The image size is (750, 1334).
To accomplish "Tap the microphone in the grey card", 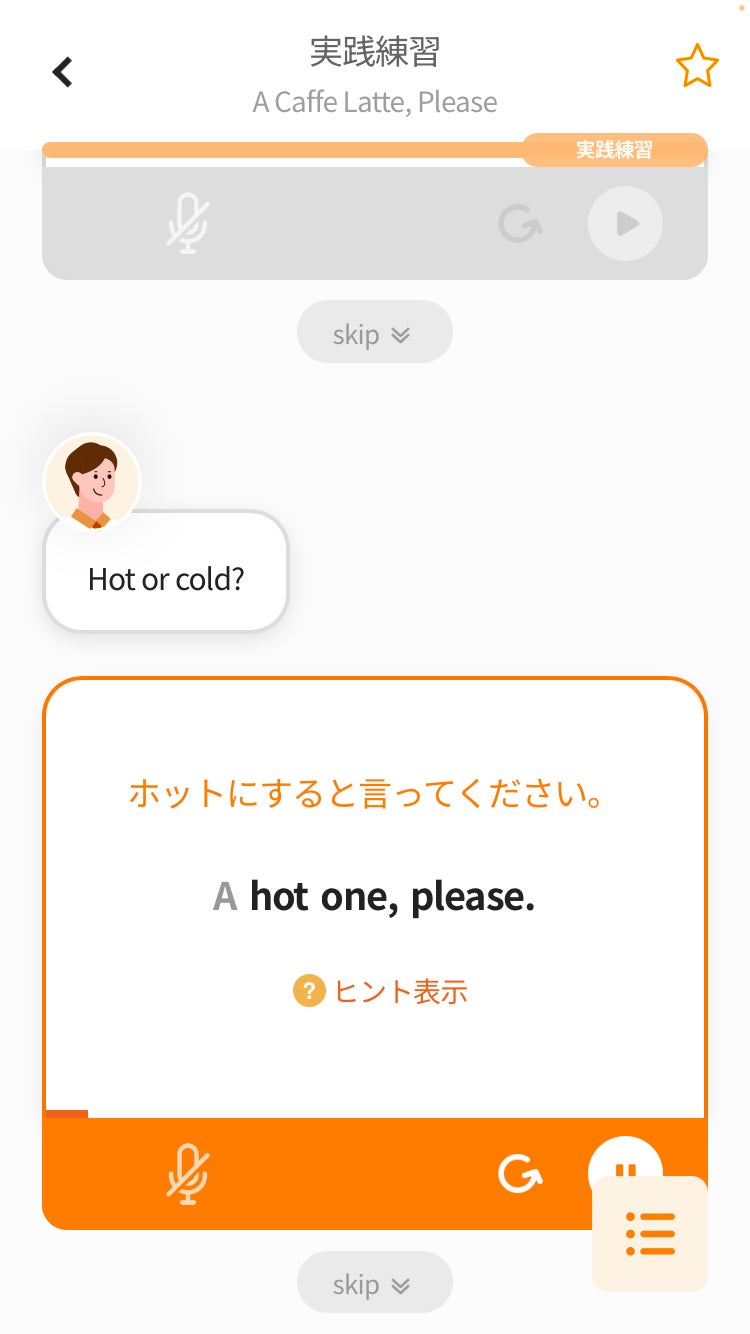I will (x=187, y=224).
